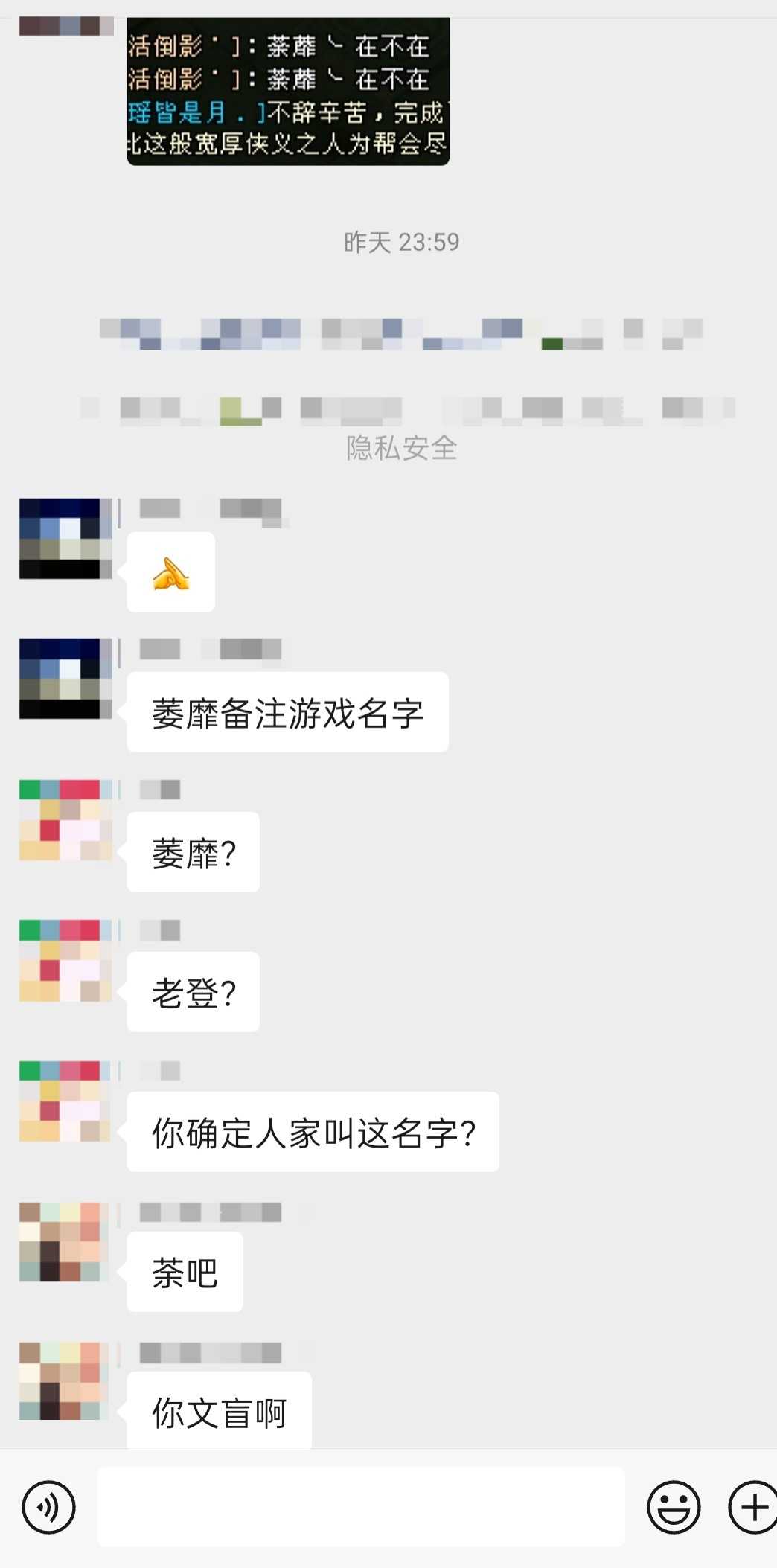Open the game chat screenshot image
Viewport: 777px width, 1568px height.
point(288,91)
